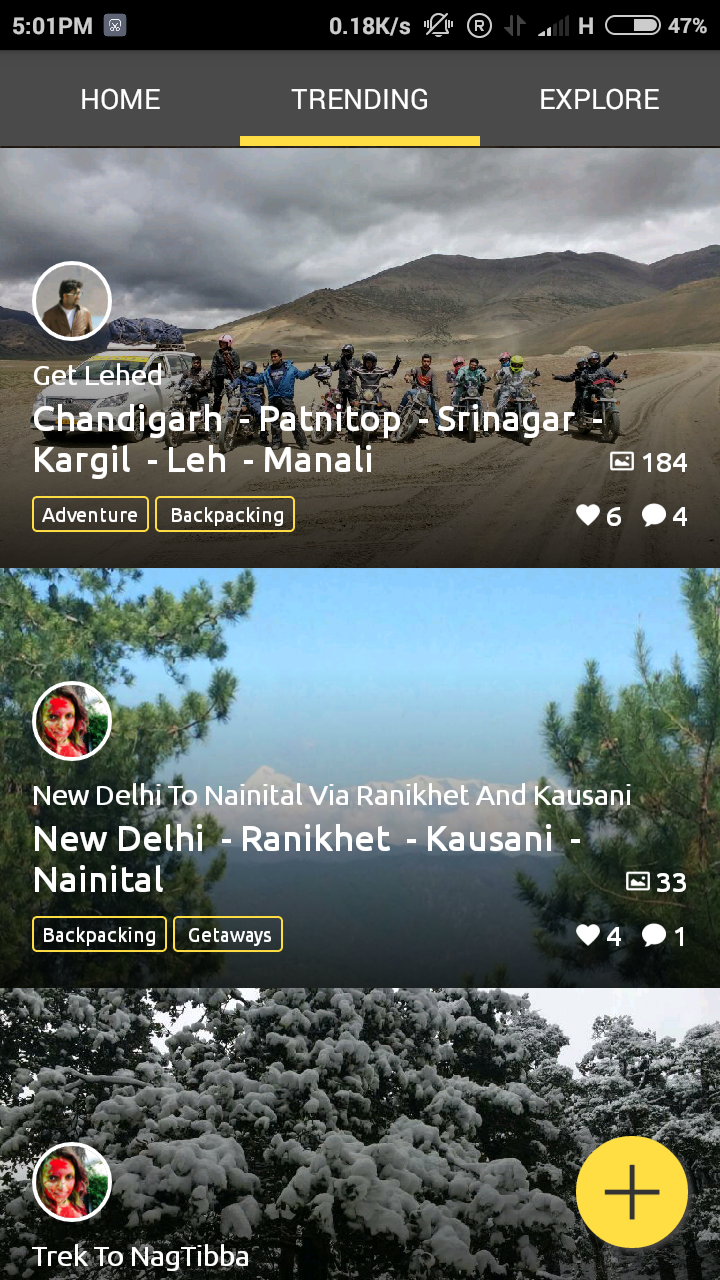Create a new trip with plus button
The width and height of the screenshot is (720, 1280).
coord(632,1192)
